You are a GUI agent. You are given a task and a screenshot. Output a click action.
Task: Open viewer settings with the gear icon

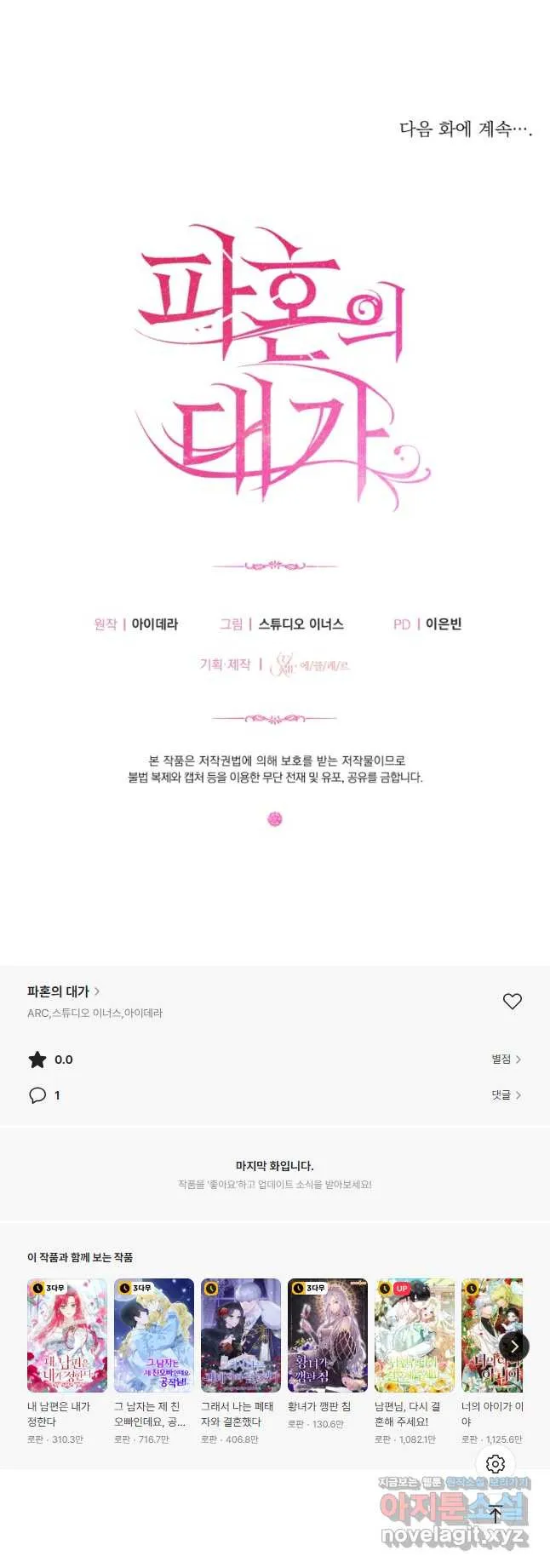tap(496, 1464)
